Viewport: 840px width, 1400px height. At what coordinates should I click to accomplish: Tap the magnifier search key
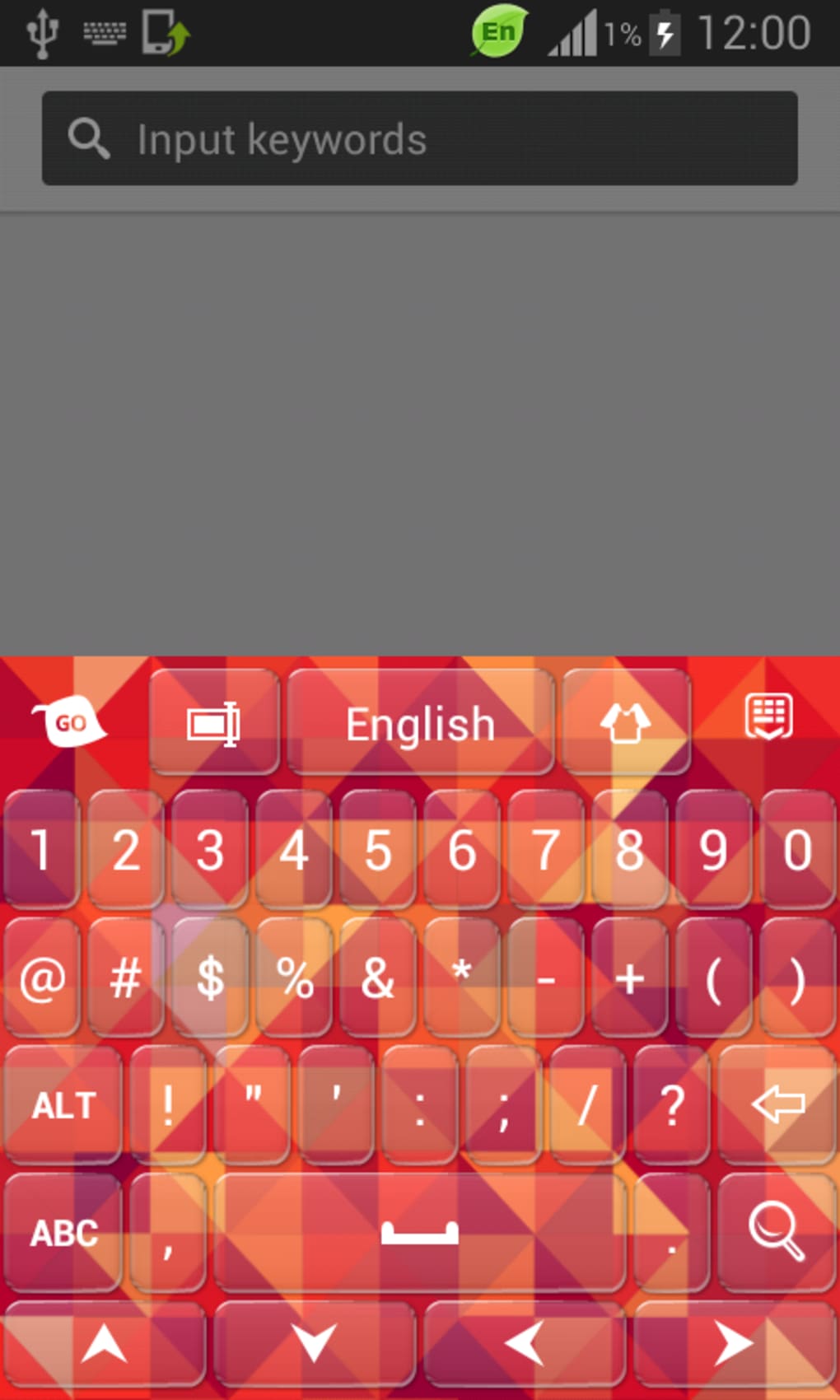[775, 1232]
